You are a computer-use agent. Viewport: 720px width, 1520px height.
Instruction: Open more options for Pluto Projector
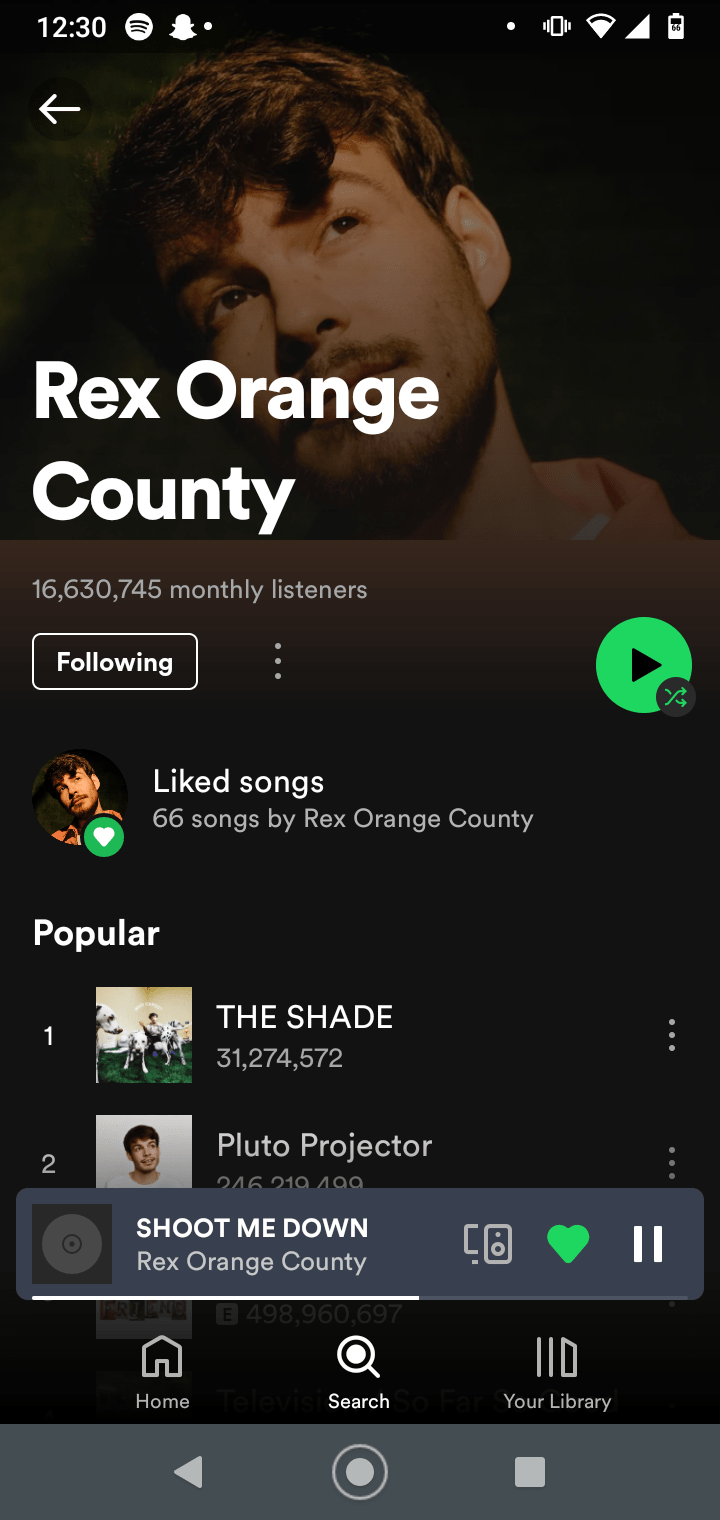pyautogui.click(x=672, y=1162)
